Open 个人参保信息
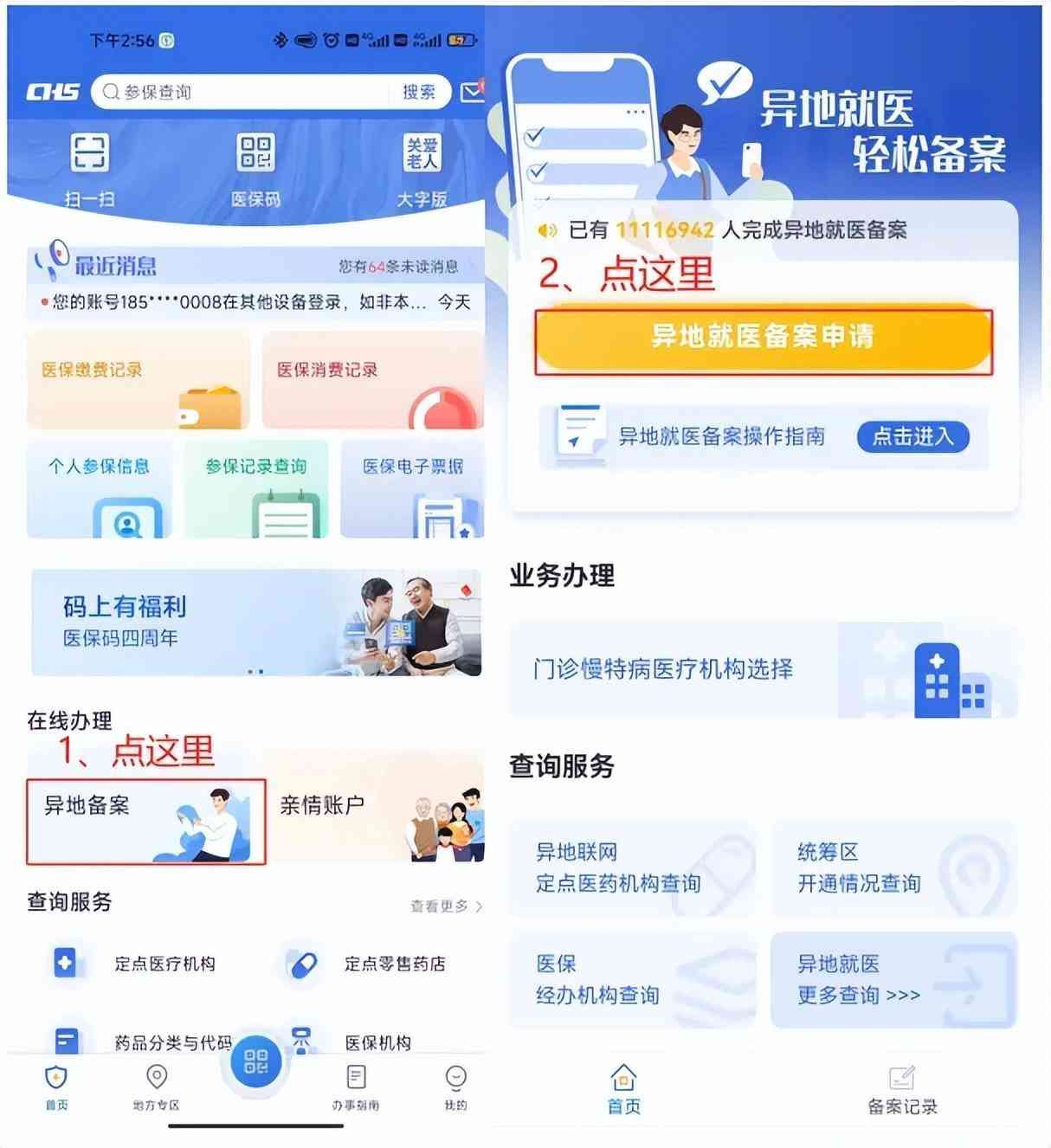Screen dimensions: 1051x1148 click(x=98, y=489)
